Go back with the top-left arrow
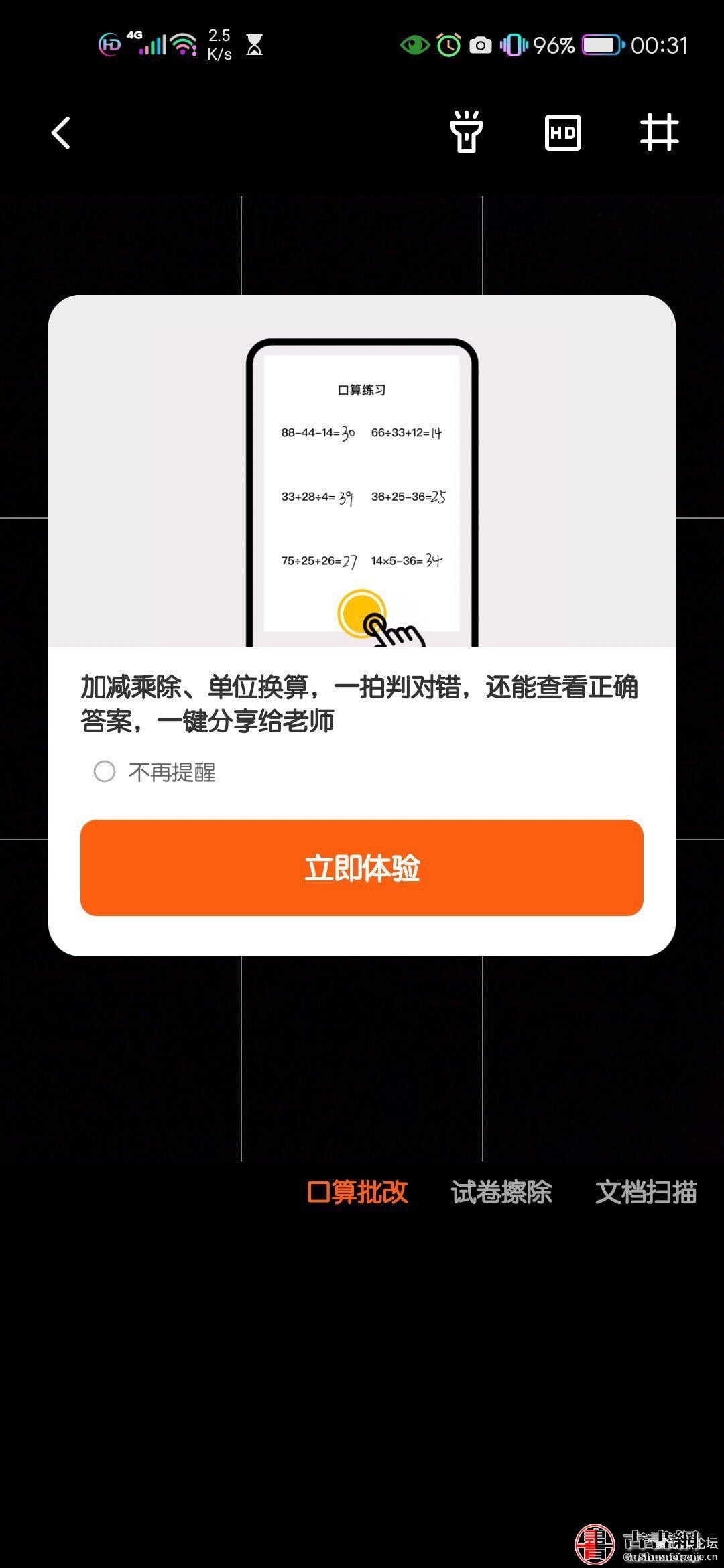Image resolution: width=724 pixels, height=1568 pixels. tap(61, 133)
